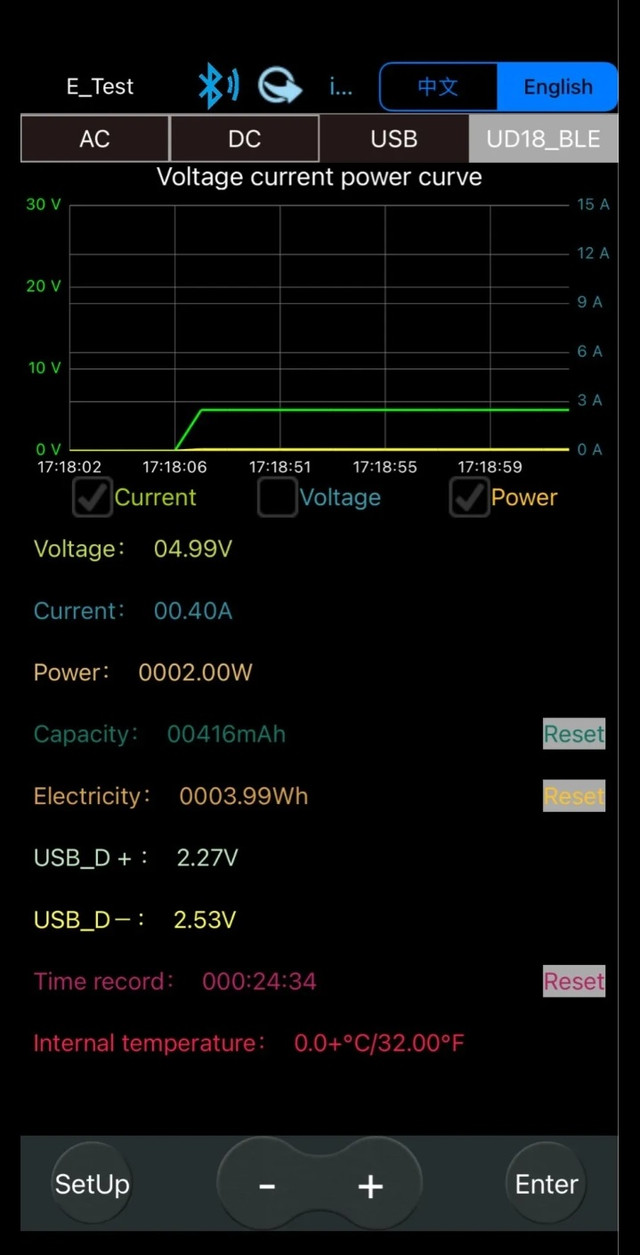Switch language to 中文
The height and width of the screenshot is (1255, 640).
click(x=438, y=87)
